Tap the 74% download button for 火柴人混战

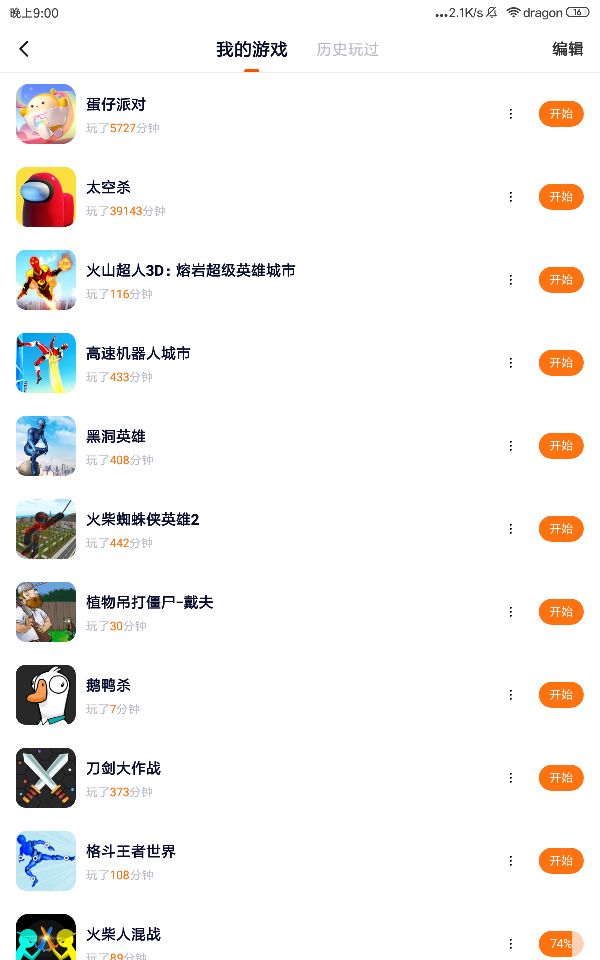[560, 944]
